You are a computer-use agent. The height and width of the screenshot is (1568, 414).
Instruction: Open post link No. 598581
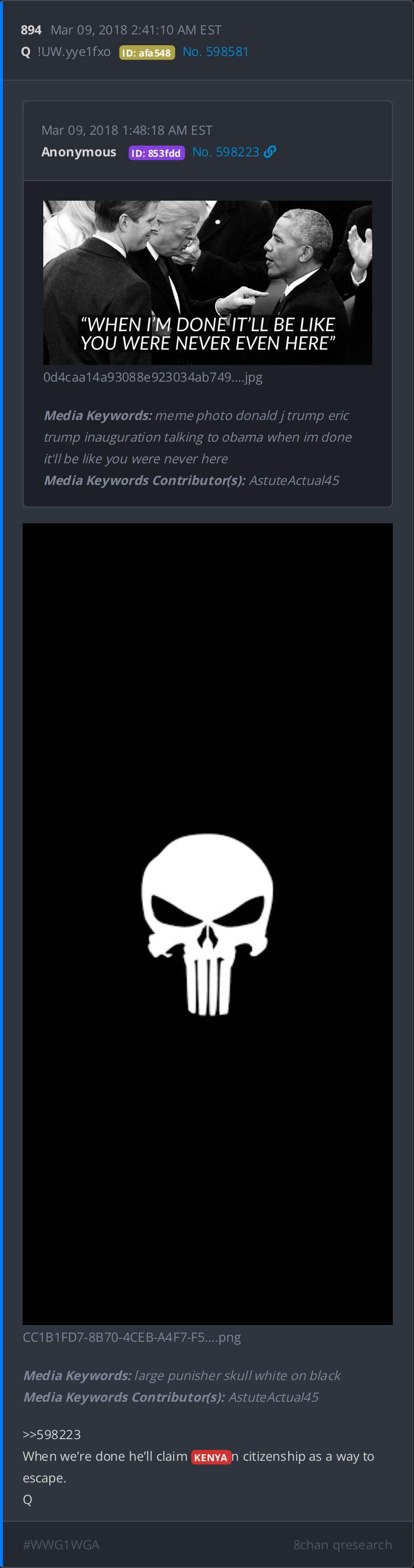coord(215,52)
